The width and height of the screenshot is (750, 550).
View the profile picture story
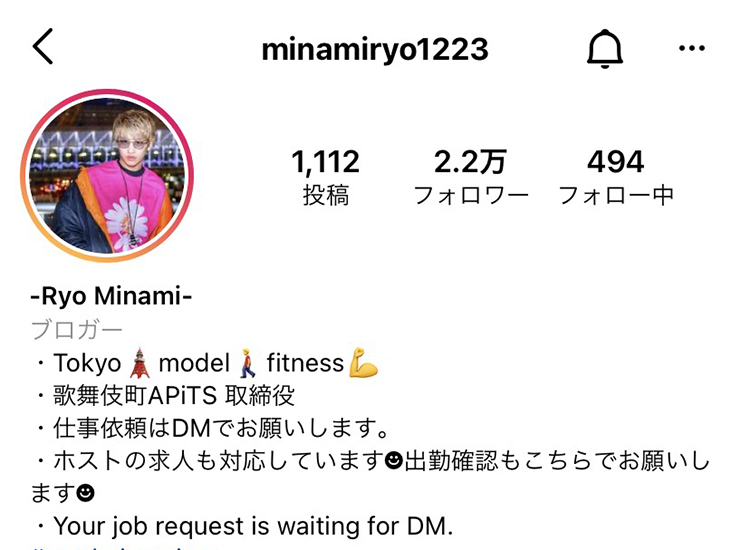click(x=107, y=176)
